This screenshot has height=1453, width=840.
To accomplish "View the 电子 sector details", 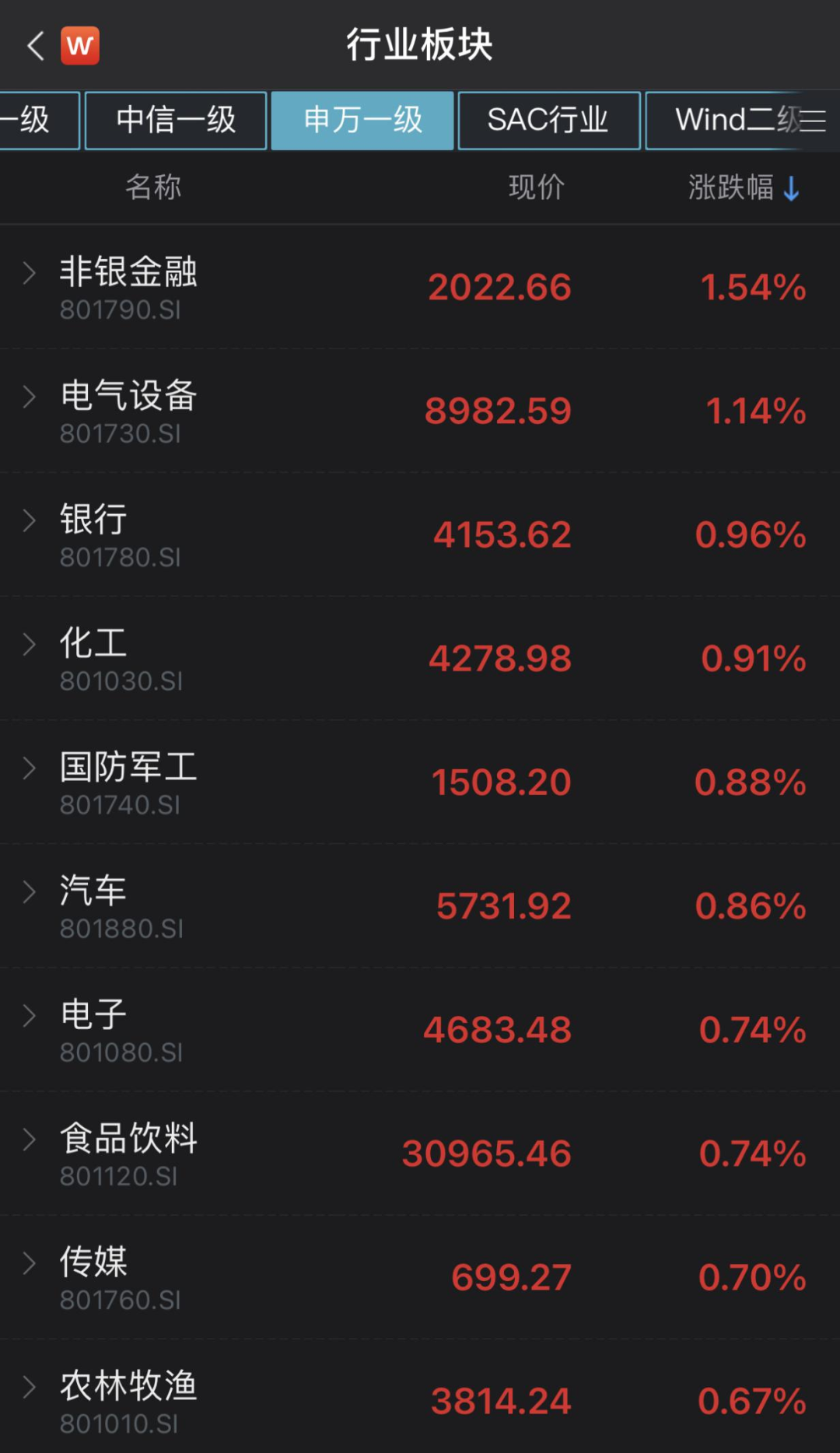I will [420, 1029].
